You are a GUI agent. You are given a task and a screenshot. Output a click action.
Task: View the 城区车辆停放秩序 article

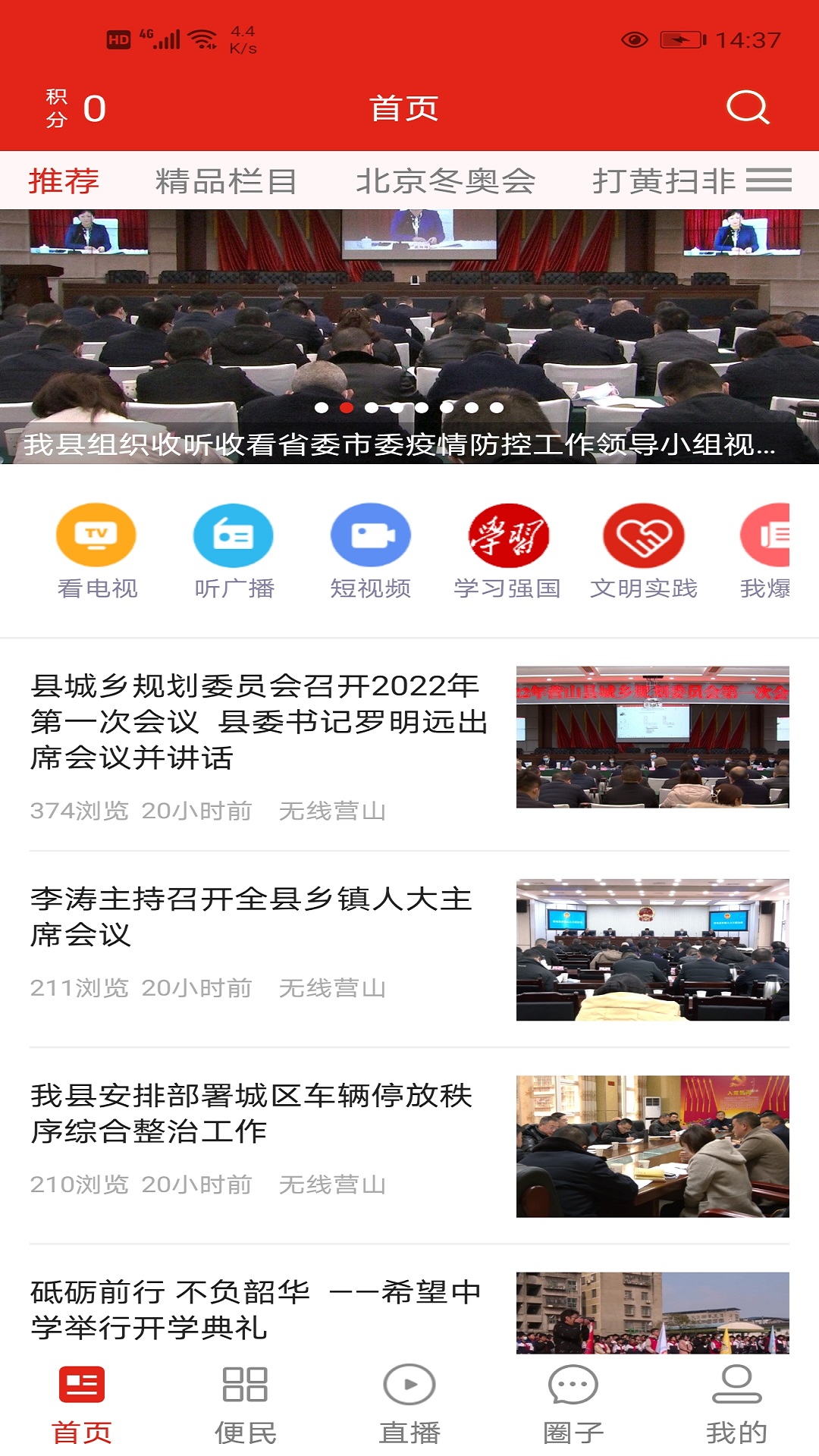pos(252,1113)
